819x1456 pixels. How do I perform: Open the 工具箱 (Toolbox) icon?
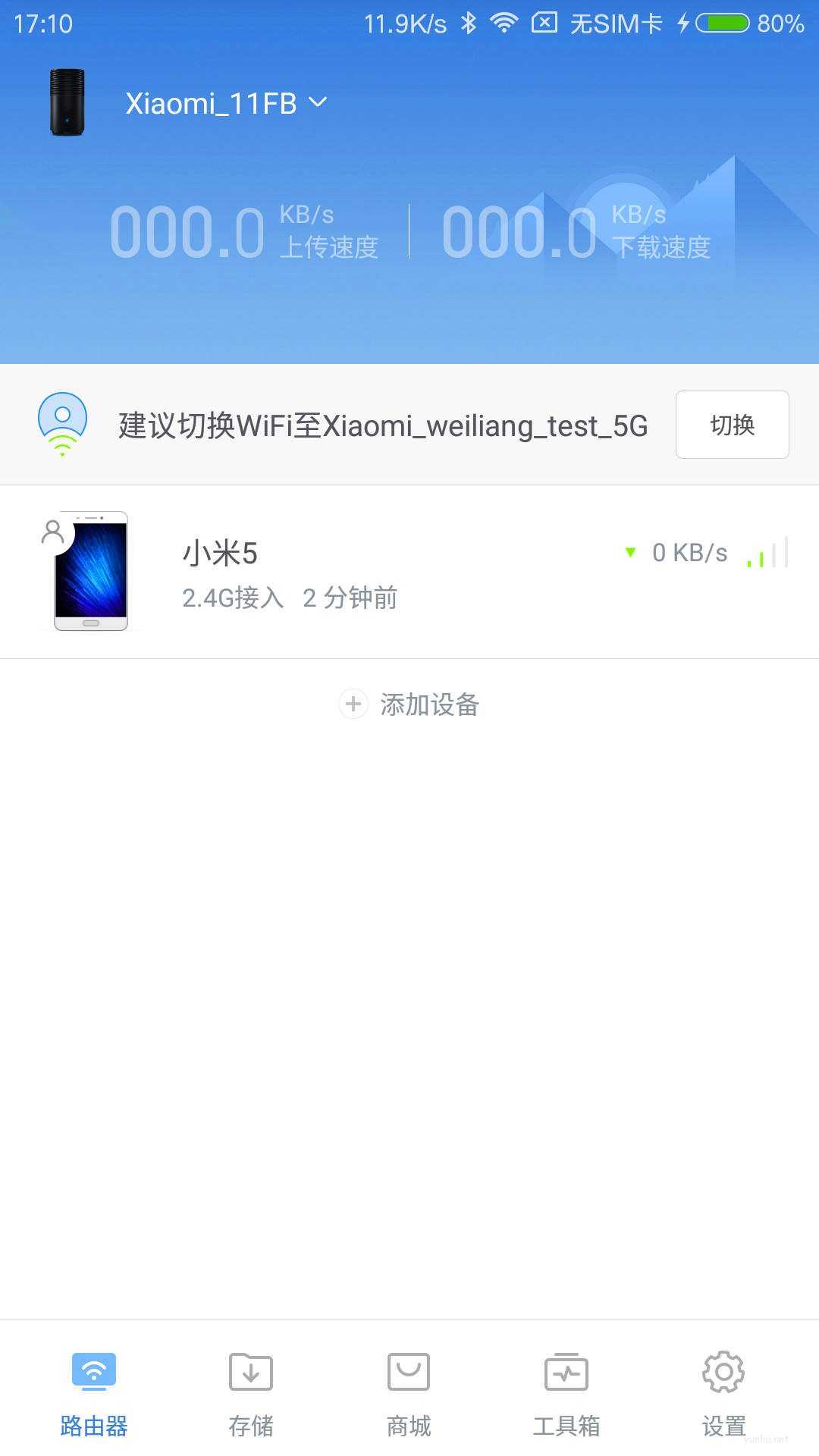566,1373
